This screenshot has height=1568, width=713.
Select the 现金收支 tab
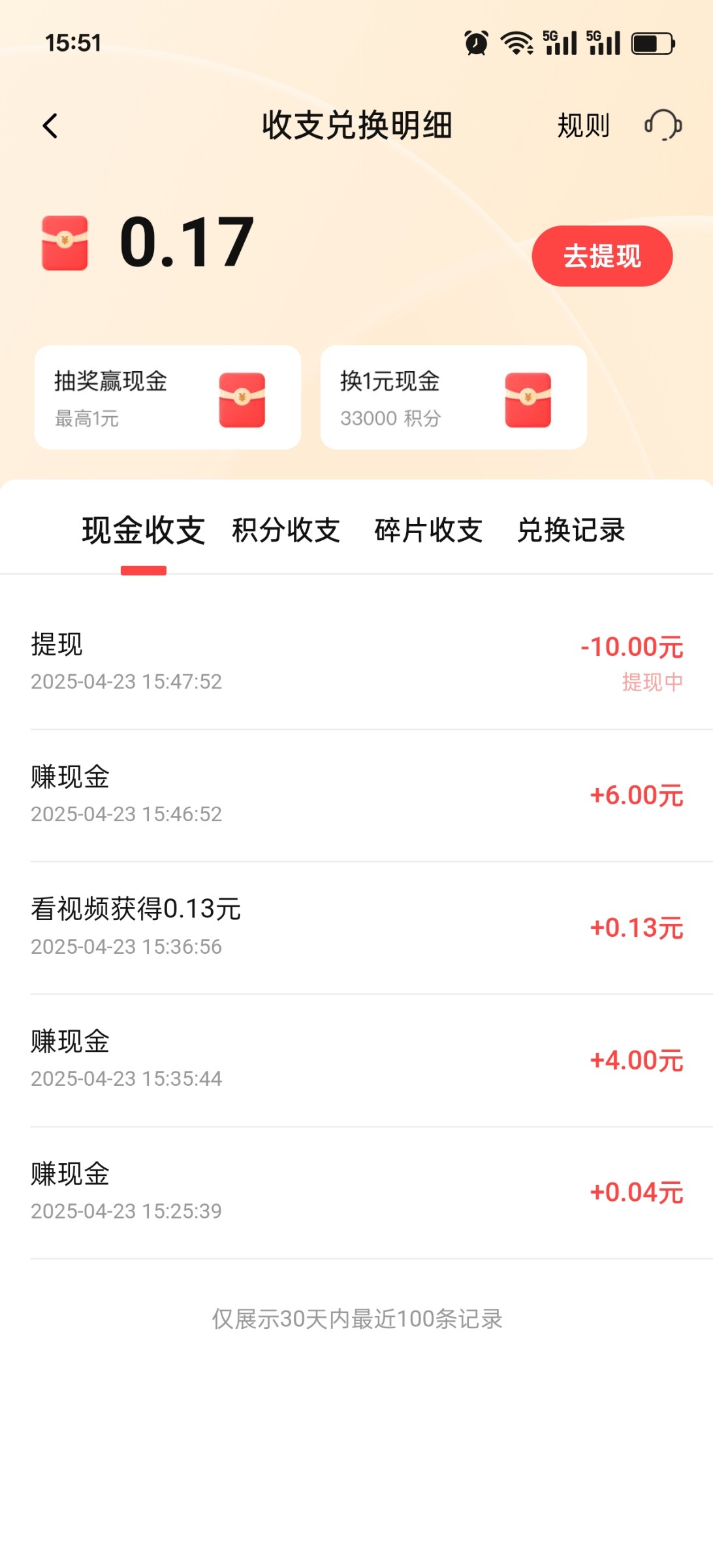tap(144, 530)
